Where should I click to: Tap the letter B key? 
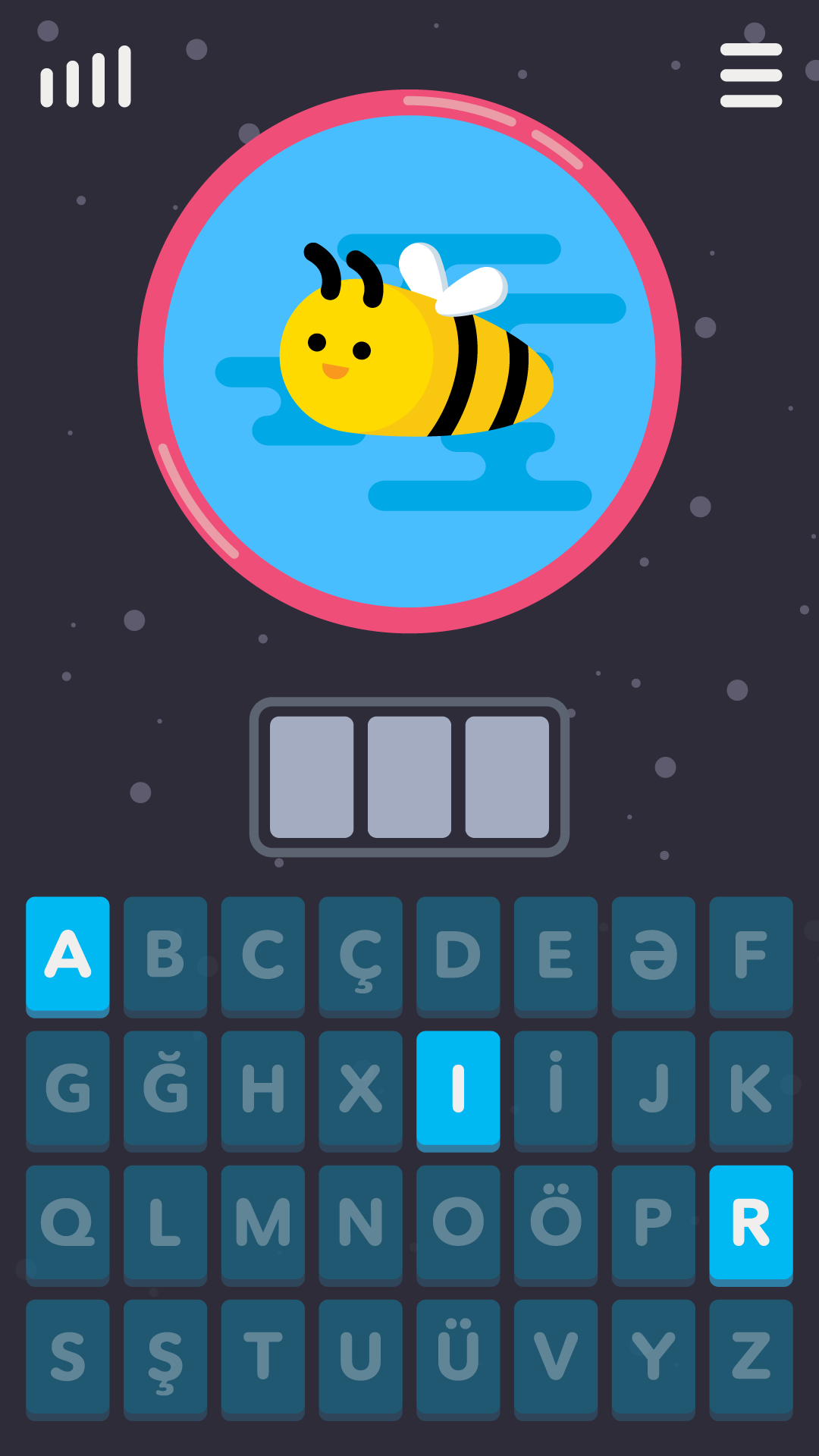click(165, 955)
